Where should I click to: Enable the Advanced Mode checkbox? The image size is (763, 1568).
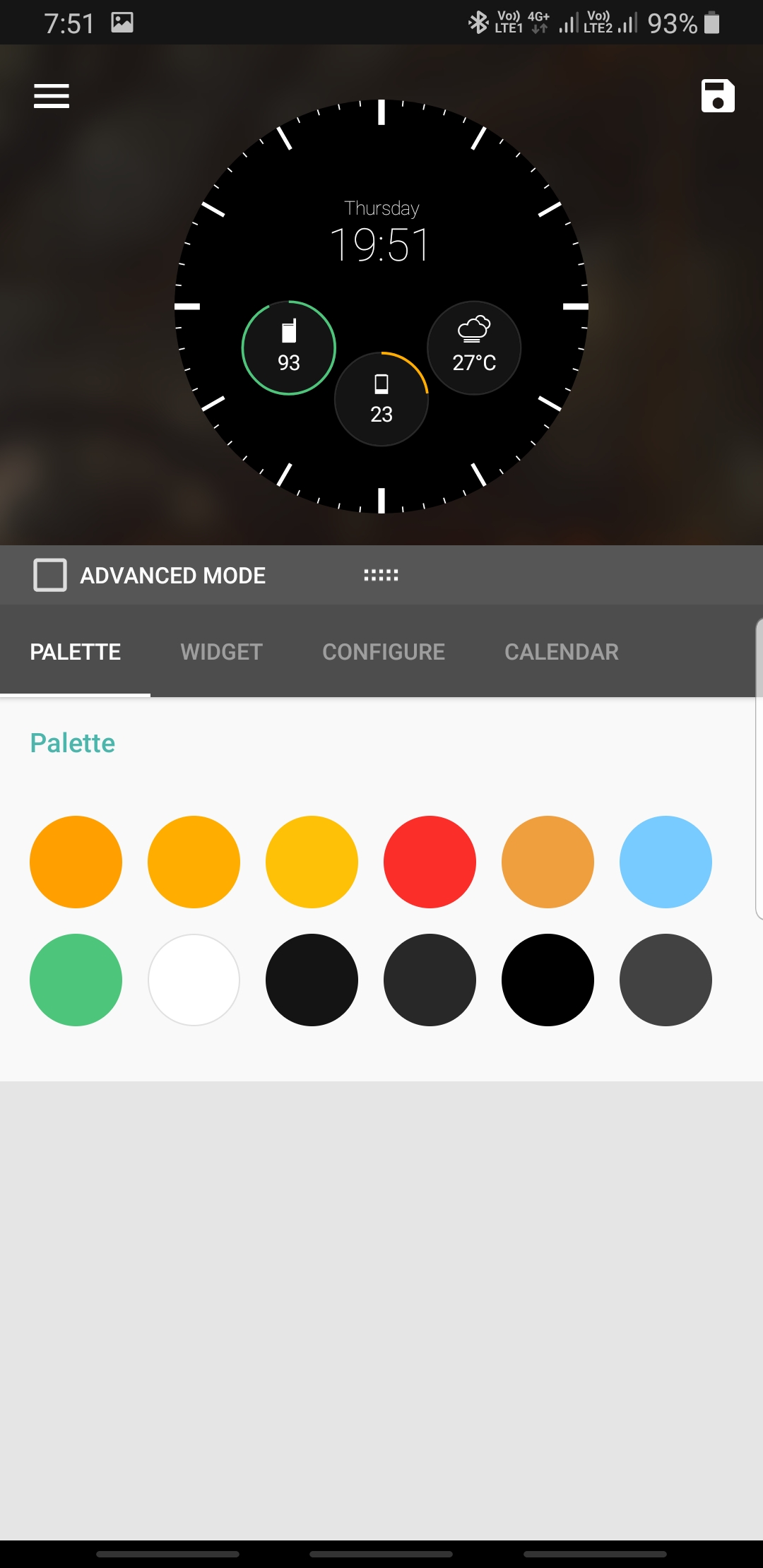50,575
